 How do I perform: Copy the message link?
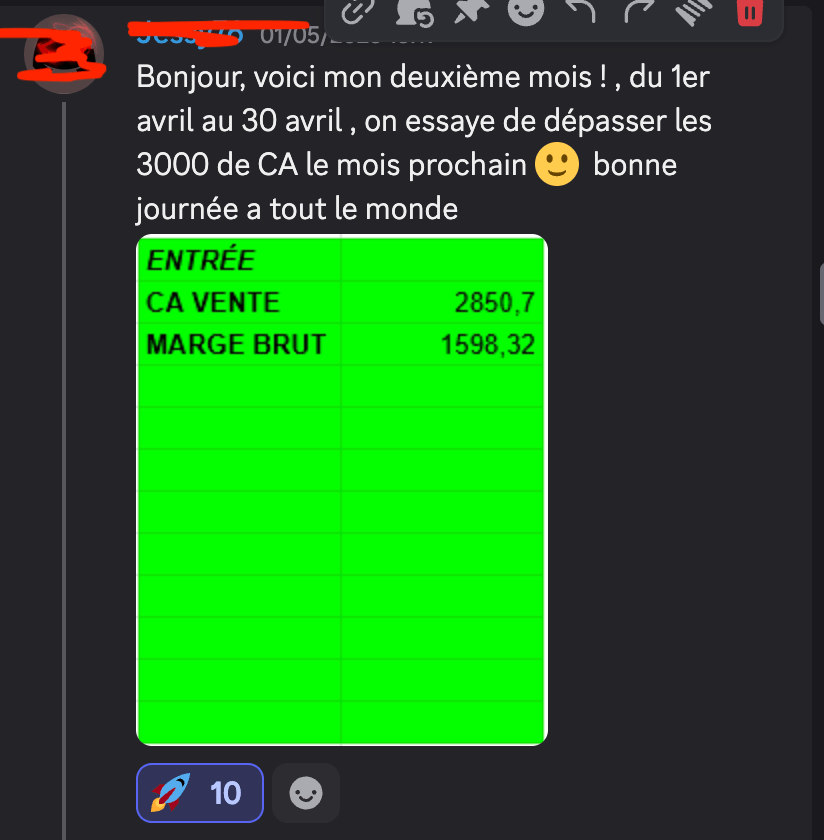click(356, 12)
